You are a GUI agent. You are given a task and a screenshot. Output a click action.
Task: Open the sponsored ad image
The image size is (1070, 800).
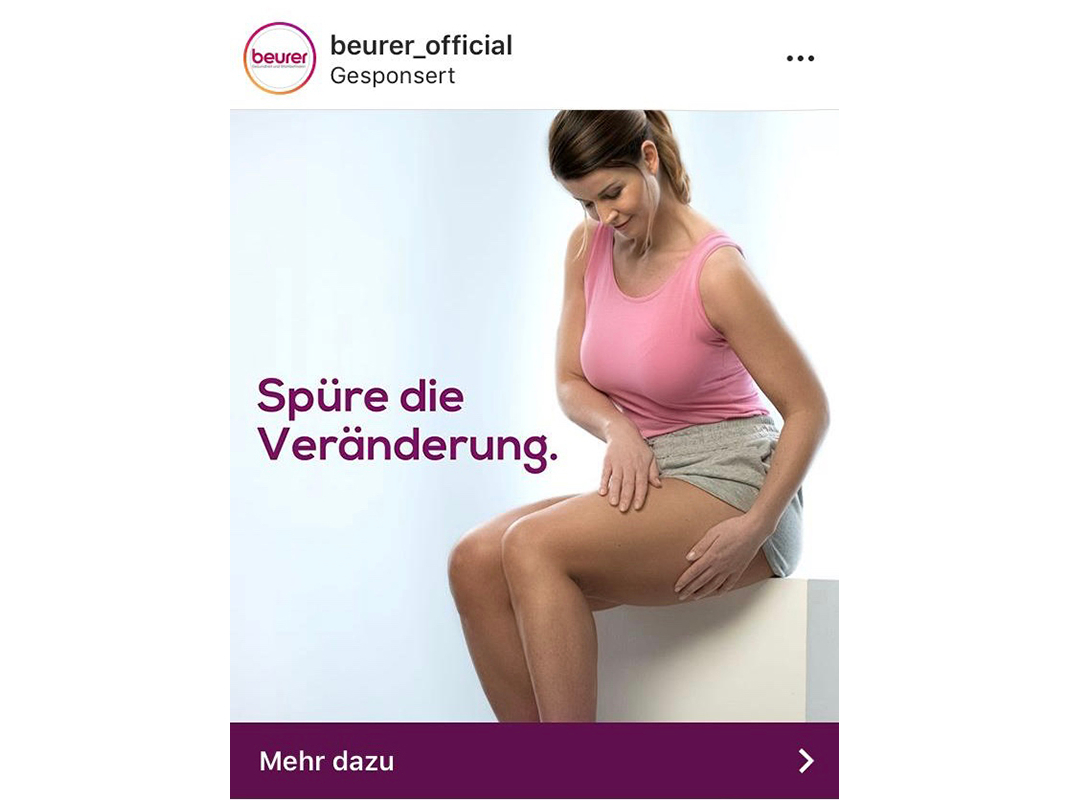coord(534,415)
